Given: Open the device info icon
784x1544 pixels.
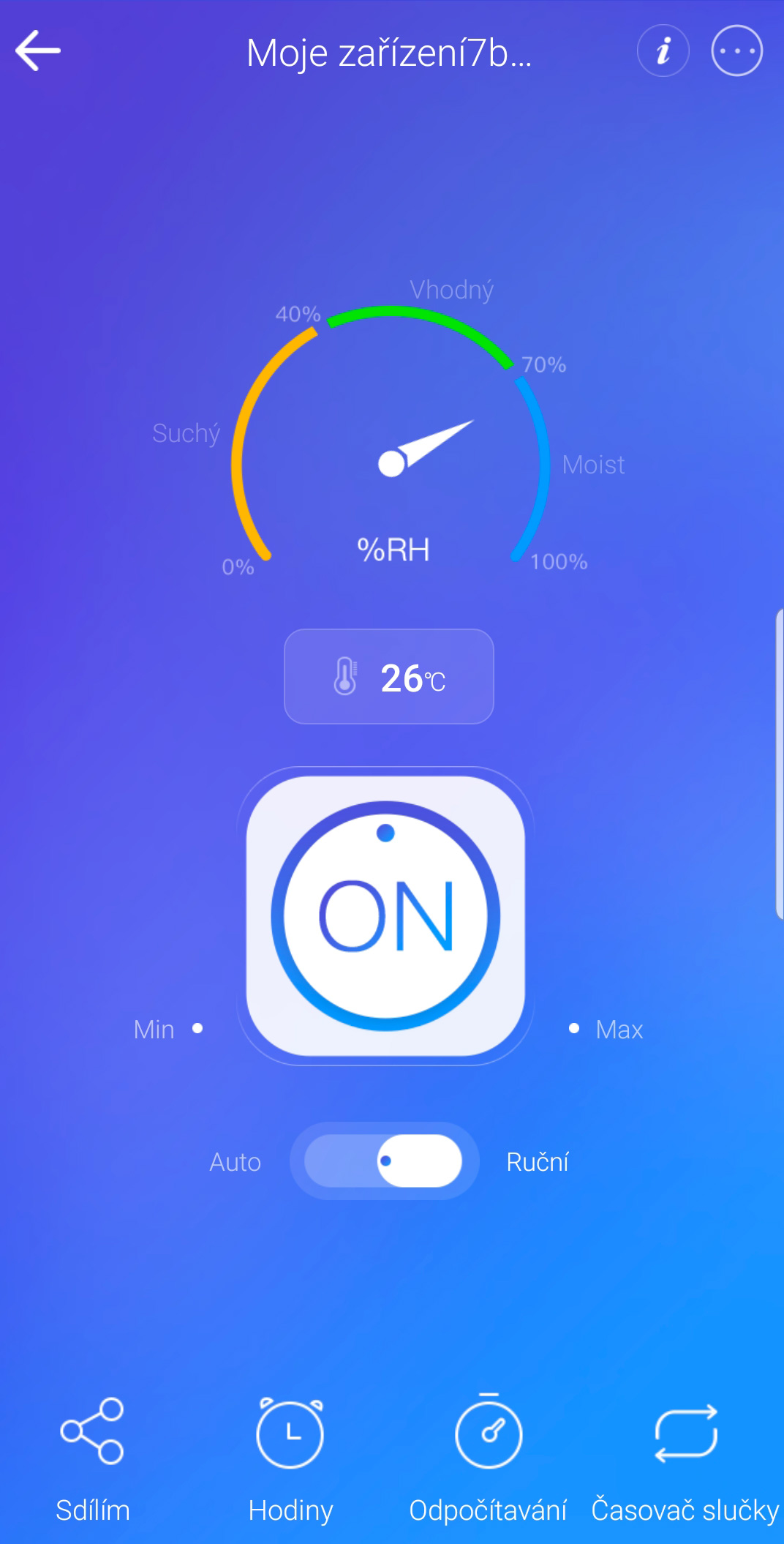Looking at the screenshot, I should coord(663,51).
